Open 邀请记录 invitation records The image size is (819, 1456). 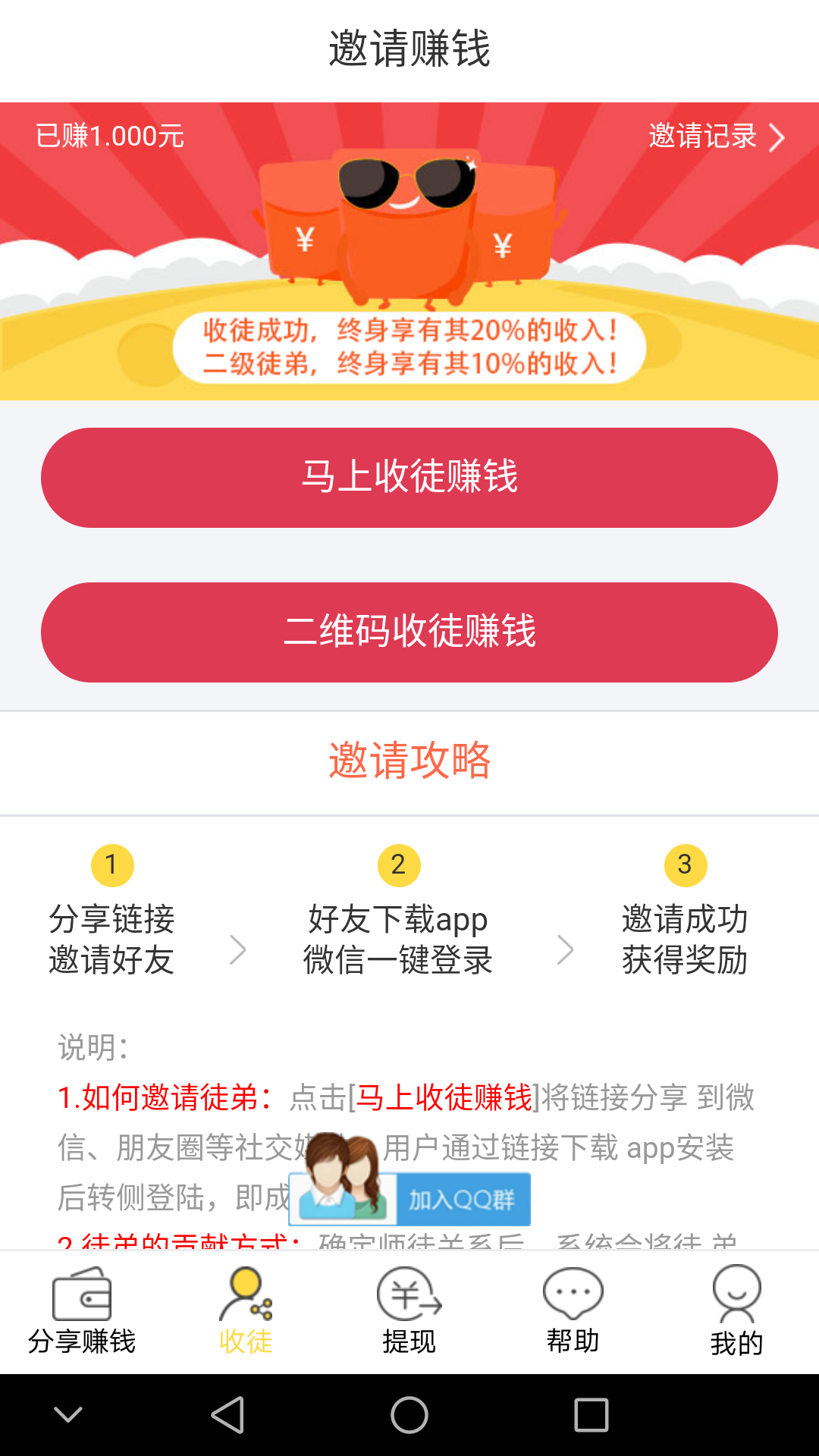tap(716, 137)
